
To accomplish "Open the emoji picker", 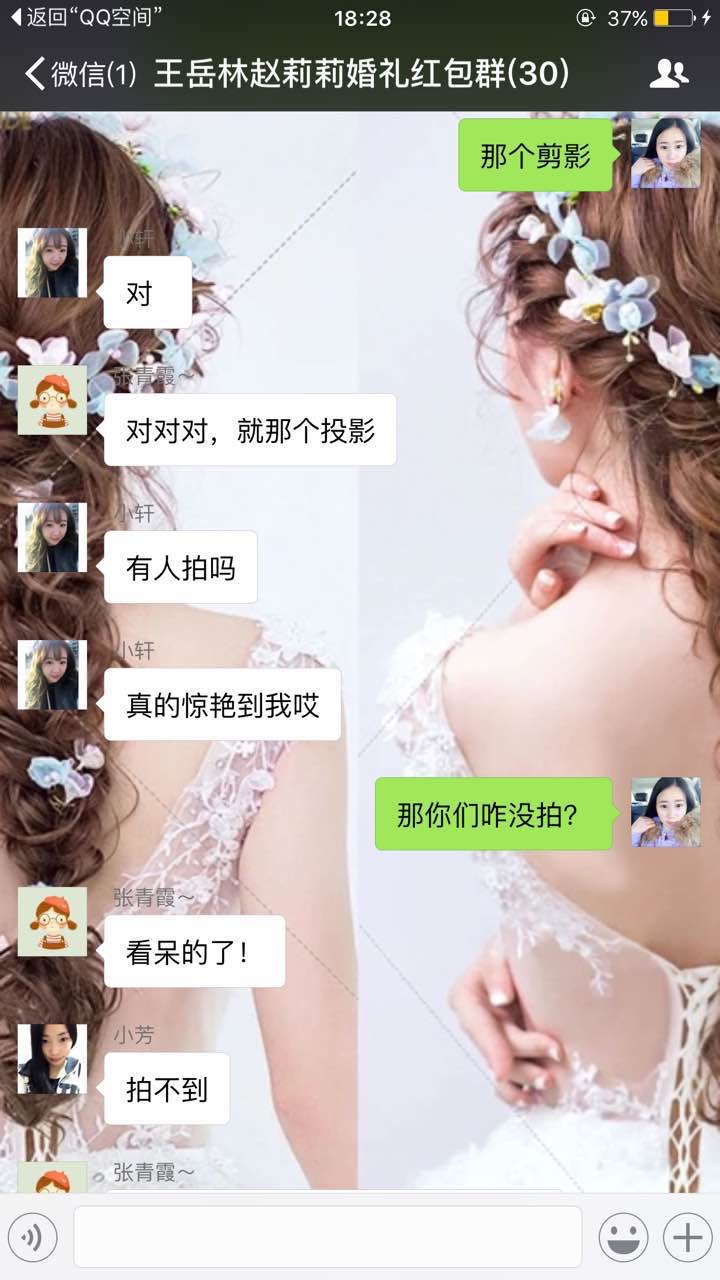I will [x=623, y=1238].
